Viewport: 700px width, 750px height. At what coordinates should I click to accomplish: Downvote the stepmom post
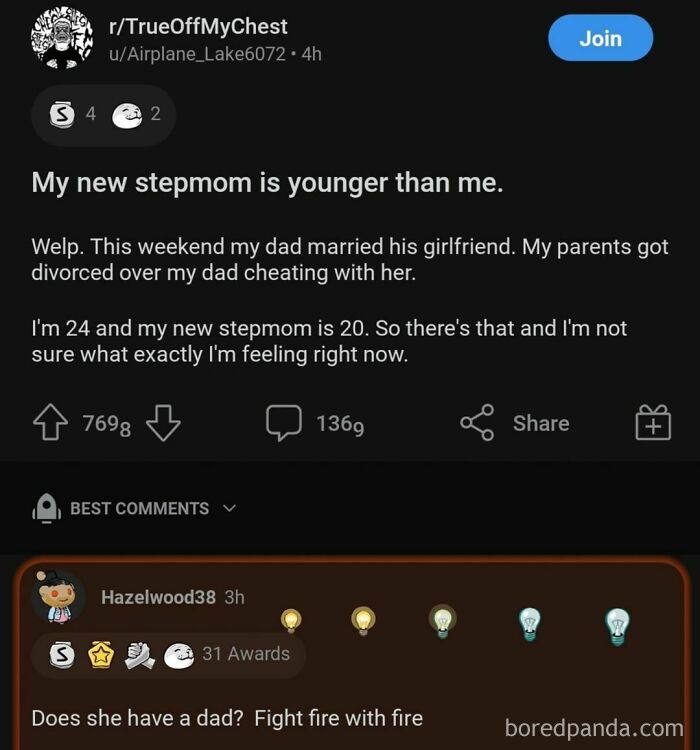click(164, 423)
